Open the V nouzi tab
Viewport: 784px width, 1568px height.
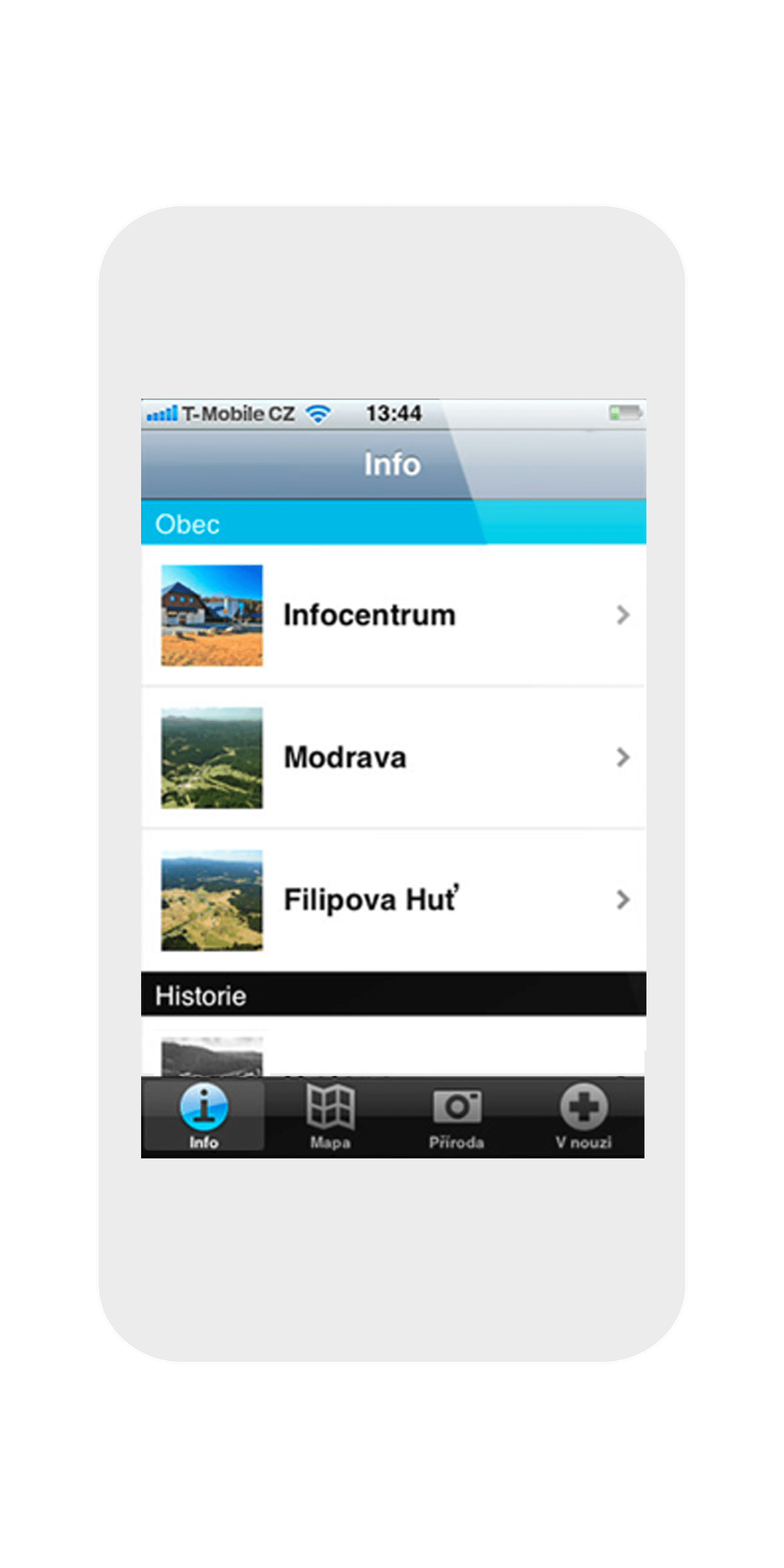click(583, 1117)
